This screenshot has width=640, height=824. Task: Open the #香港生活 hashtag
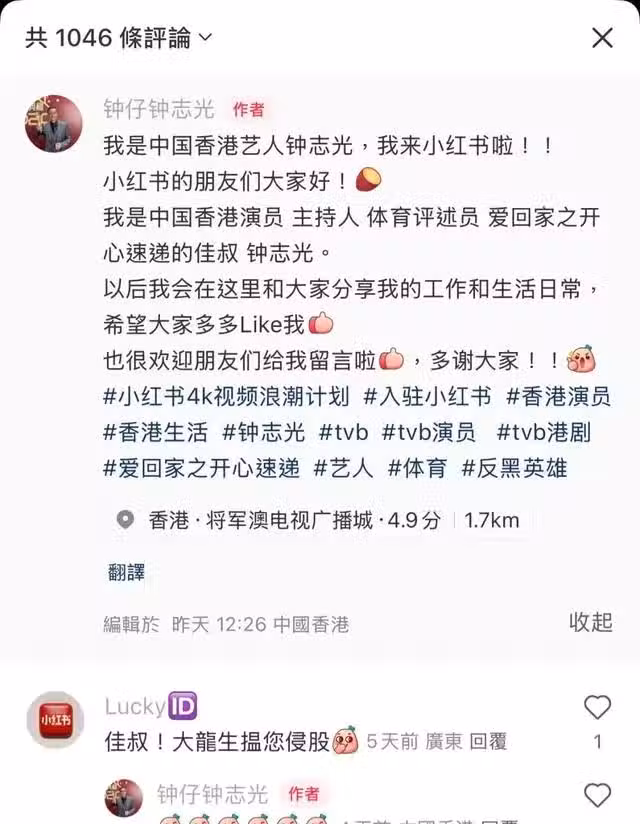click(156, 432)
